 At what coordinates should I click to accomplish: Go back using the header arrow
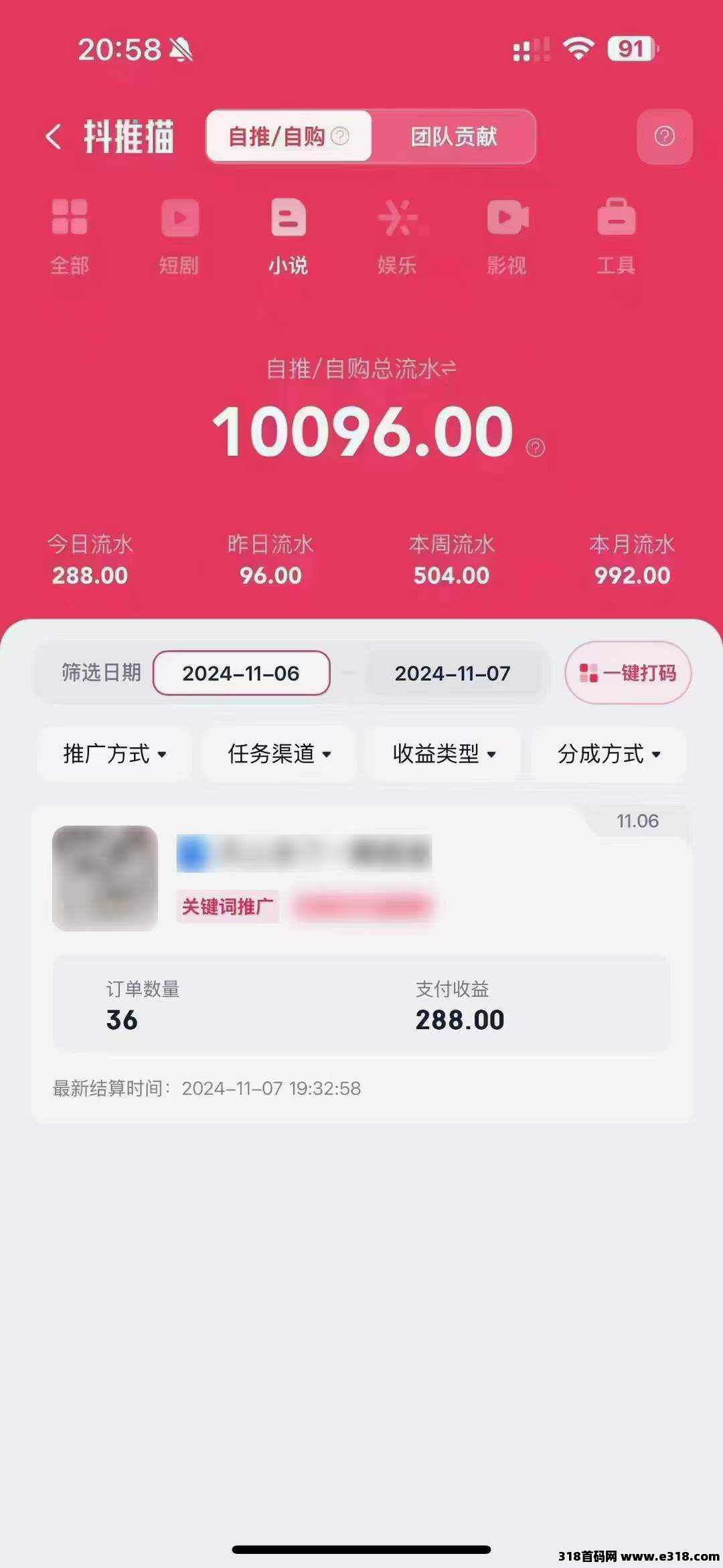click(x=54, y=137)
